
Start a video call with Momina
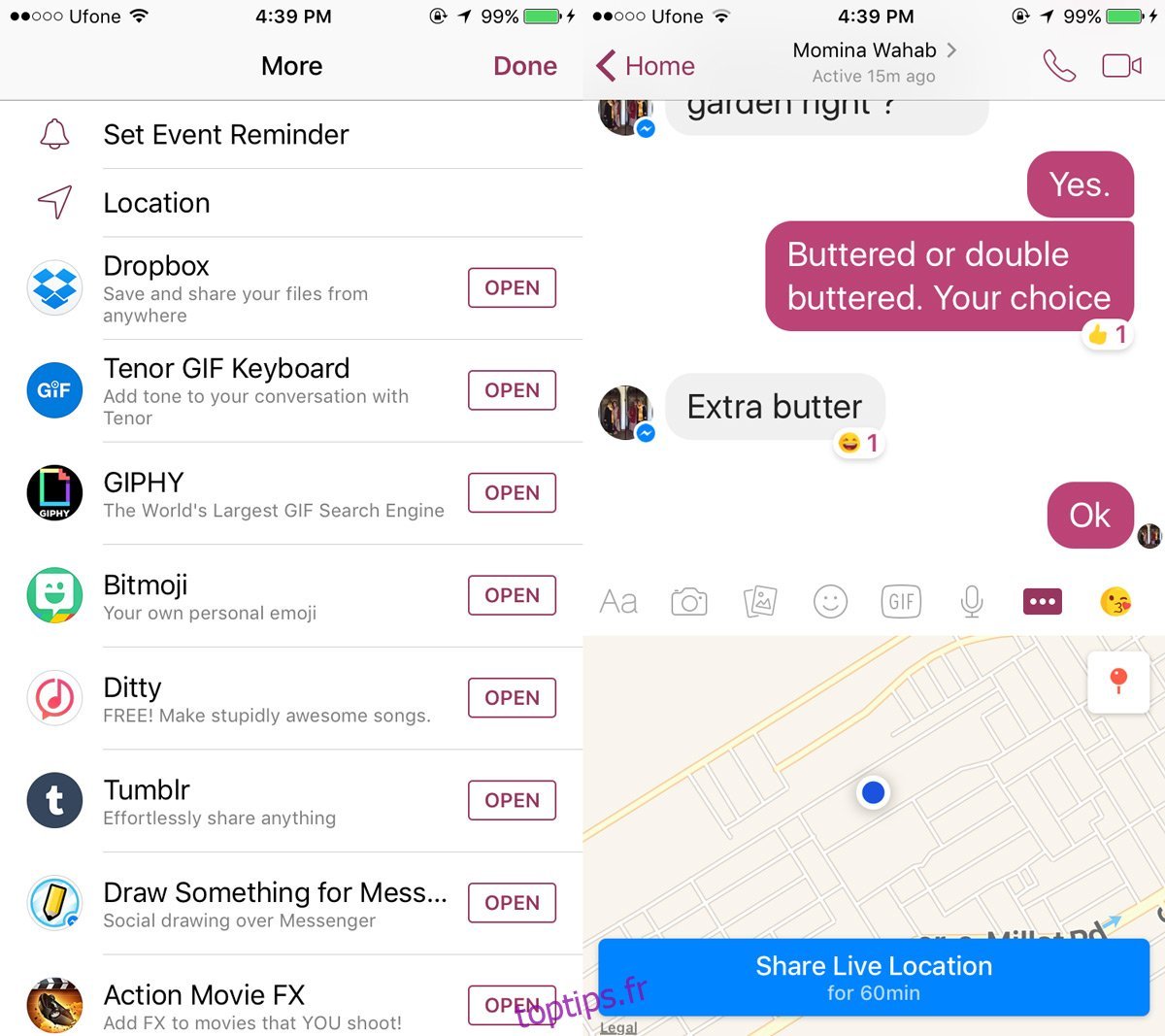(x=1121, y=66)
